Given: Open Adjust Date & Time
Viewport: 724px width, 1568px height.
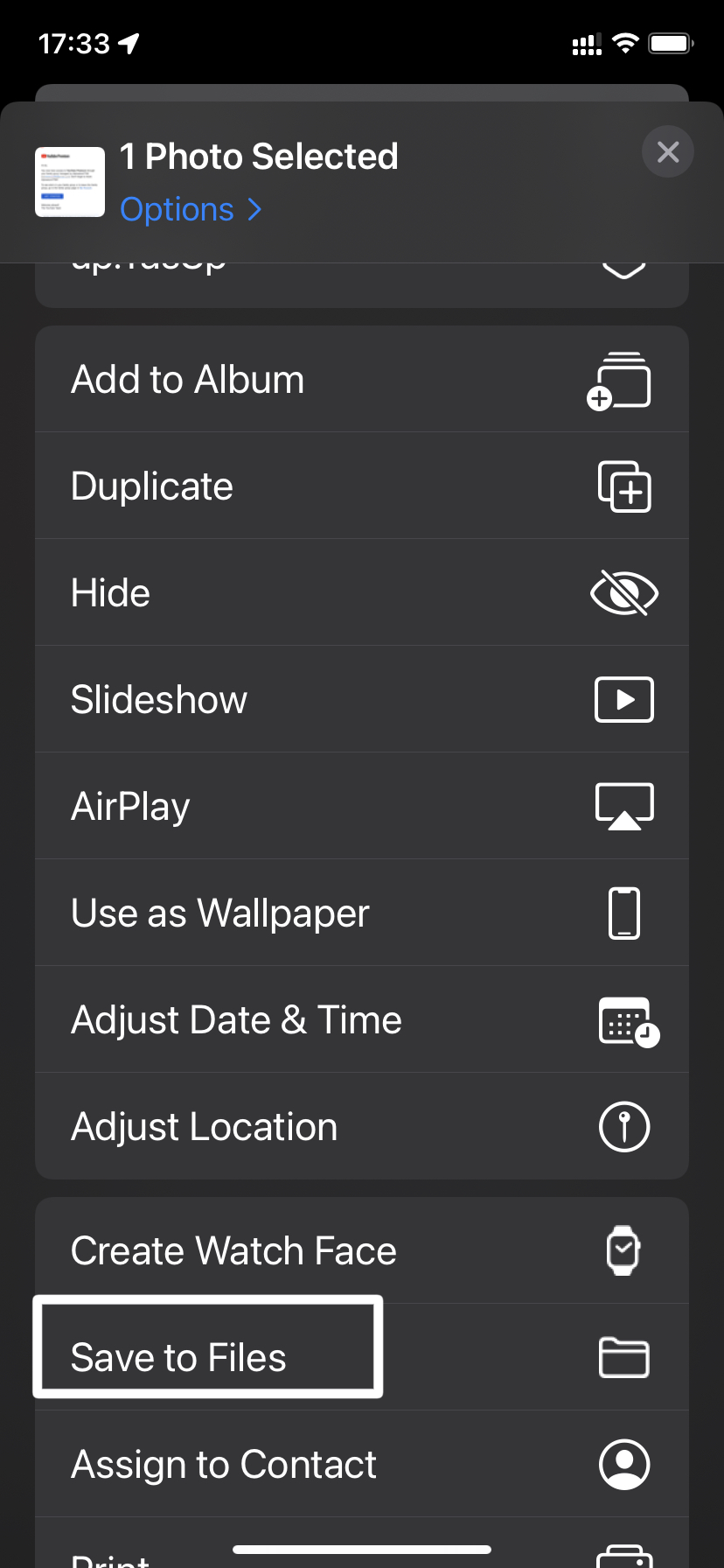Looking at the screenshot, I should [x=362, y=1020].
